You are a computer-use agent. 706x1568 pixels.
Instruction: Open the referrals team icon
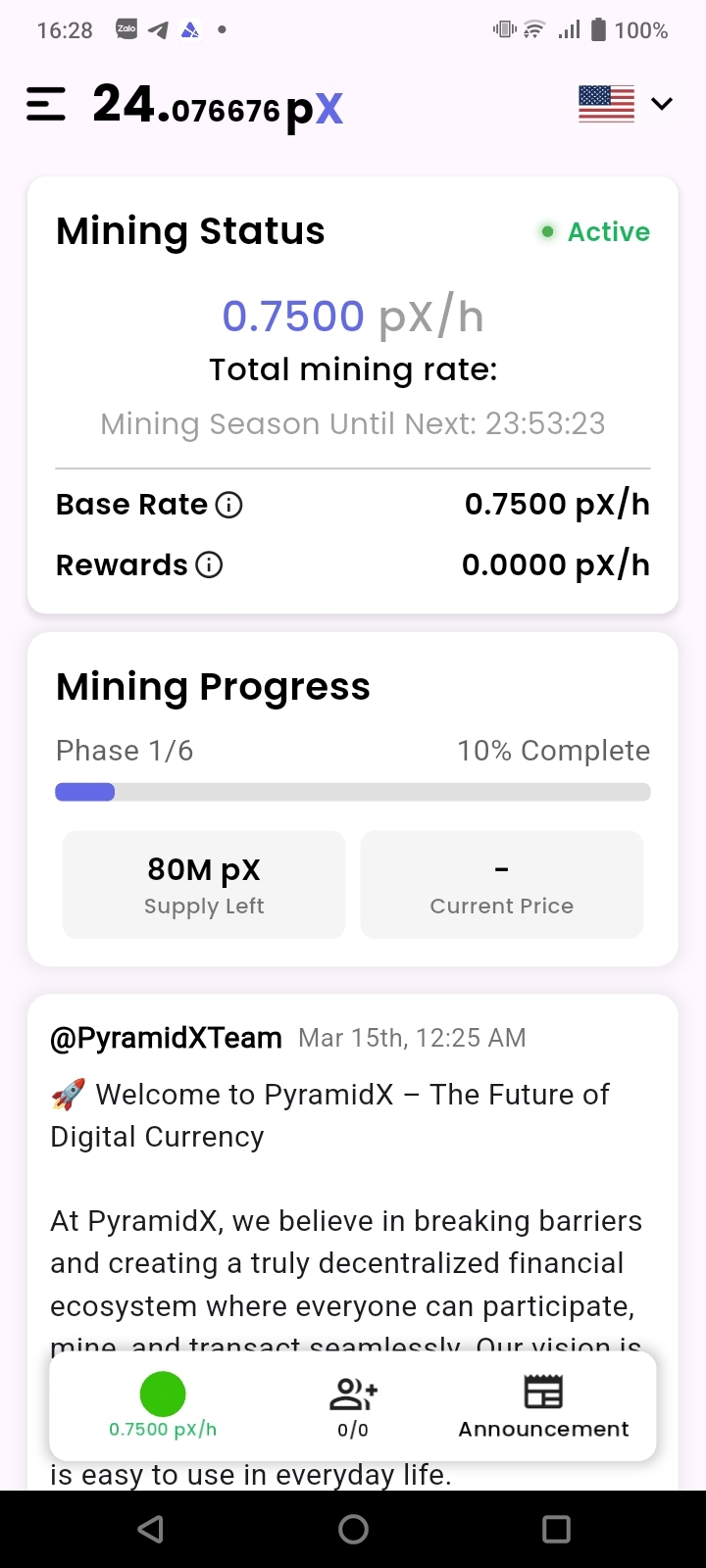point(353,1396)
